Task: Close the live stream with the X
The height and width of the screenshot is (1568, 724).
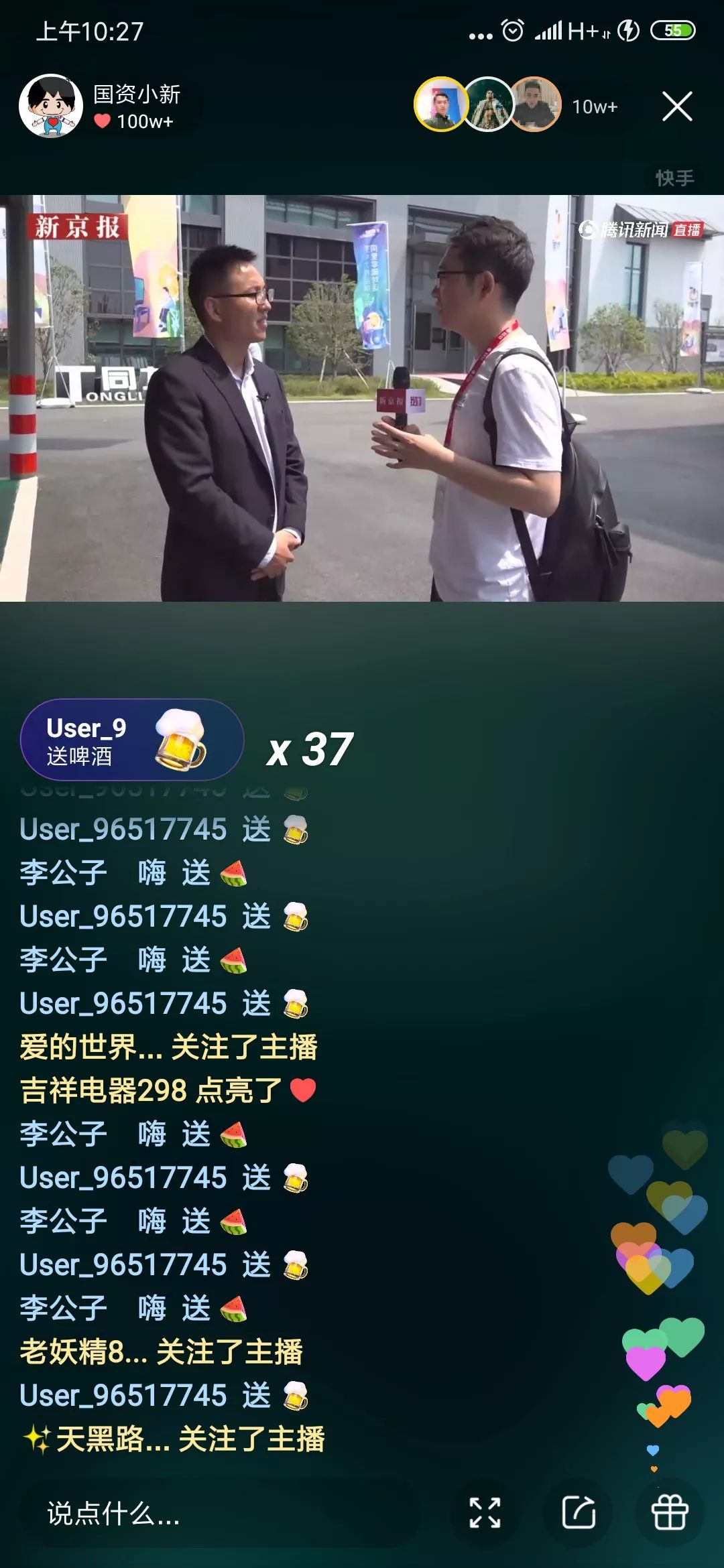Action: pos(676,107)
